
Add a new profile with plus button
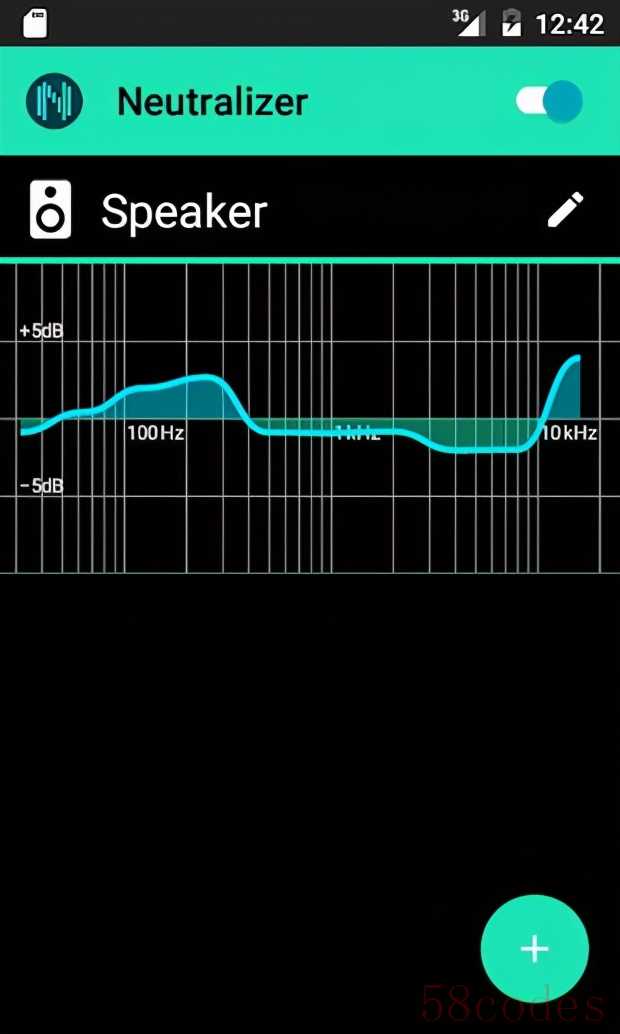[x=534, y=948]
